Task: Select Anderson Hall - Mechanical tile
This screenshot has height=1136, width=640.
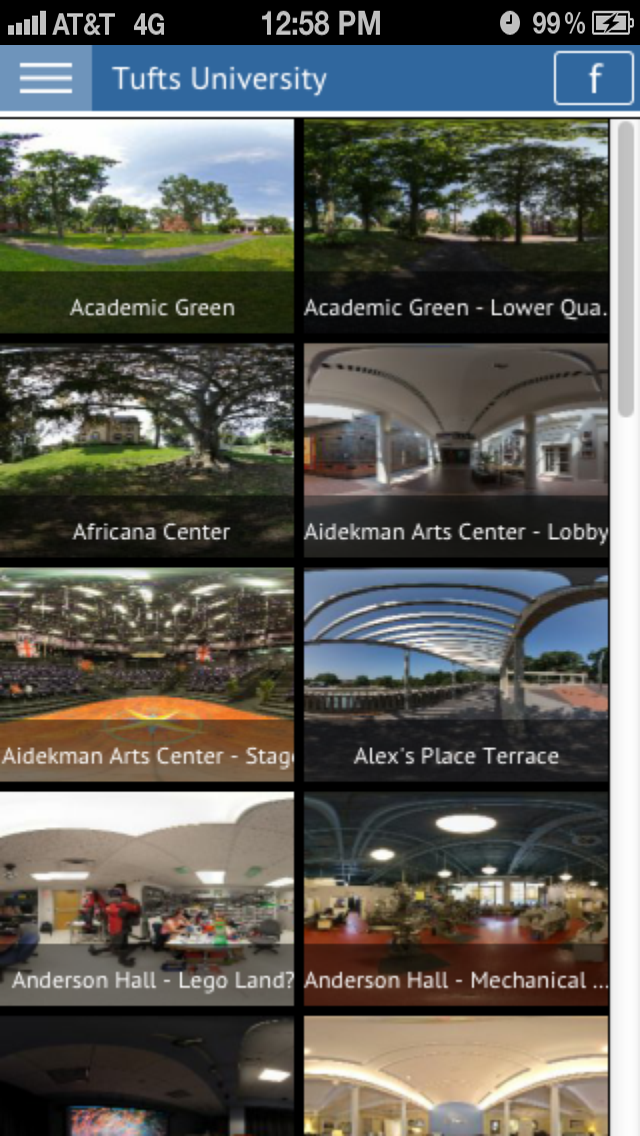Action: pos(456,898)
